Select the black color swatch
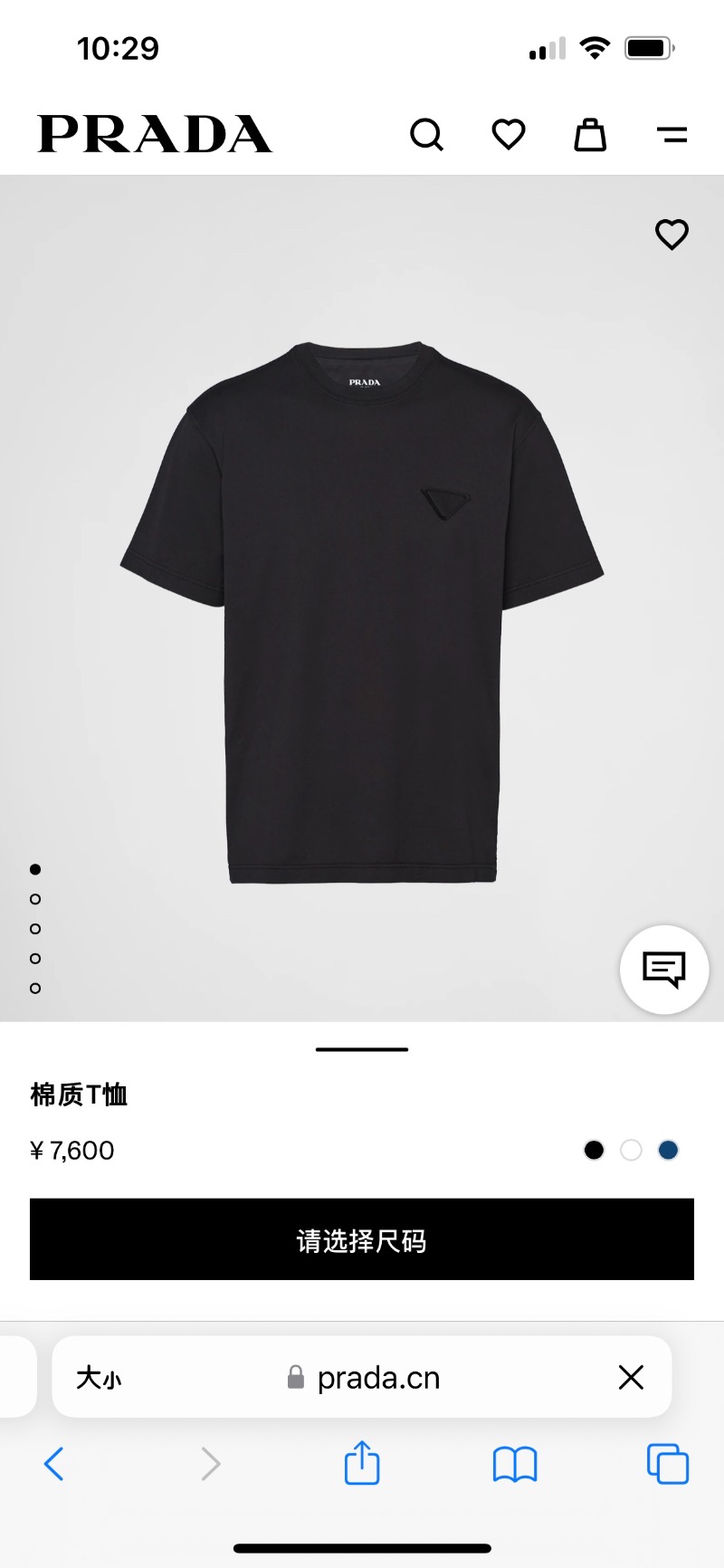The image size is (724, 1568). click(594, 1150)
